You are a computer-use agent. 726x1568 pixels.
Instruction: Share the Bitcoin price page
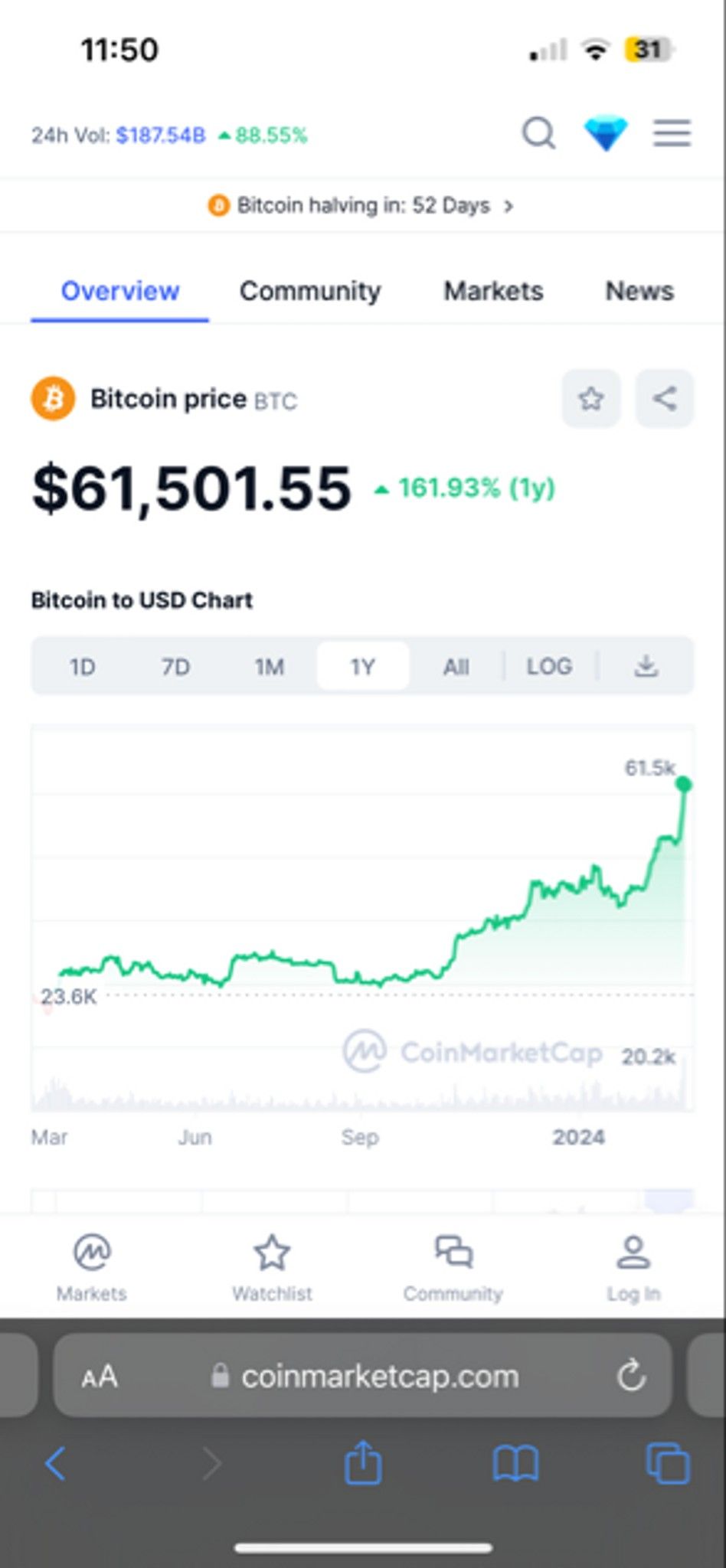(665, 398)
